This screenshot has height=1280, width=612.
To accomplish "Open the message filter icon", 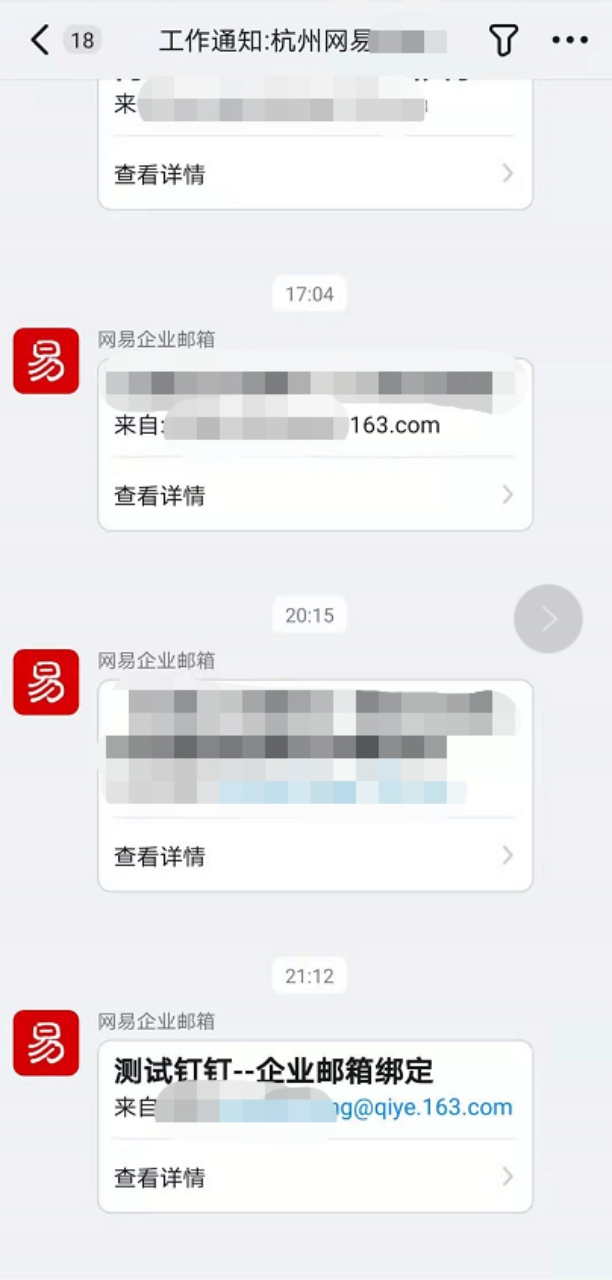I will point(503,40).
